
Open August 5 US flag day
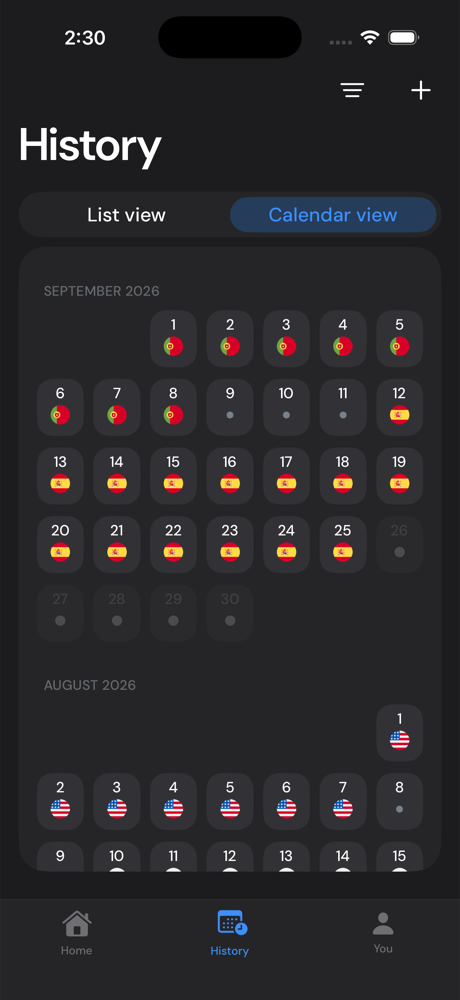click(x=230, y=801)
